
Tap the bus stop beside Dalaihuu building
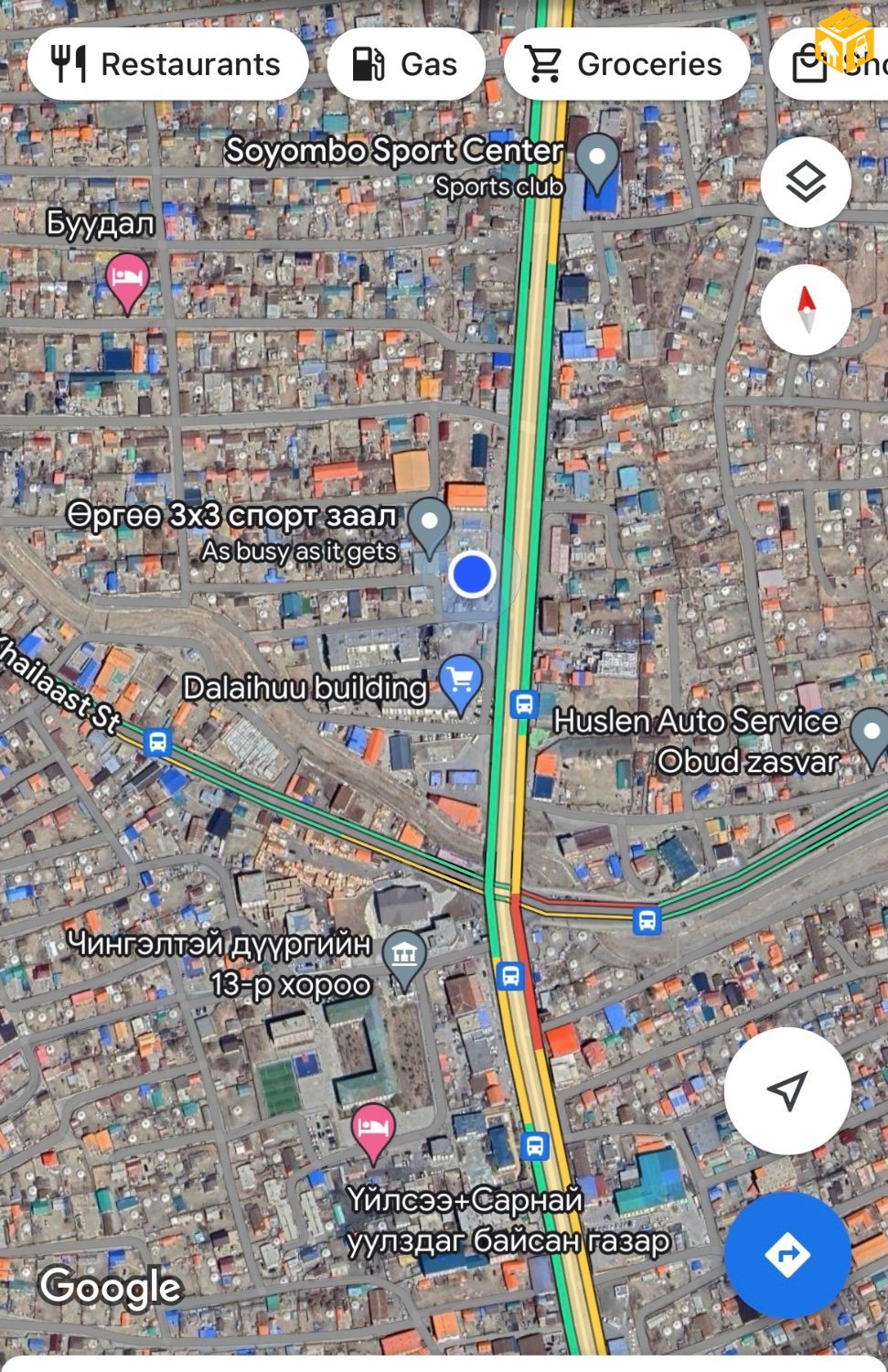point(524,705)
